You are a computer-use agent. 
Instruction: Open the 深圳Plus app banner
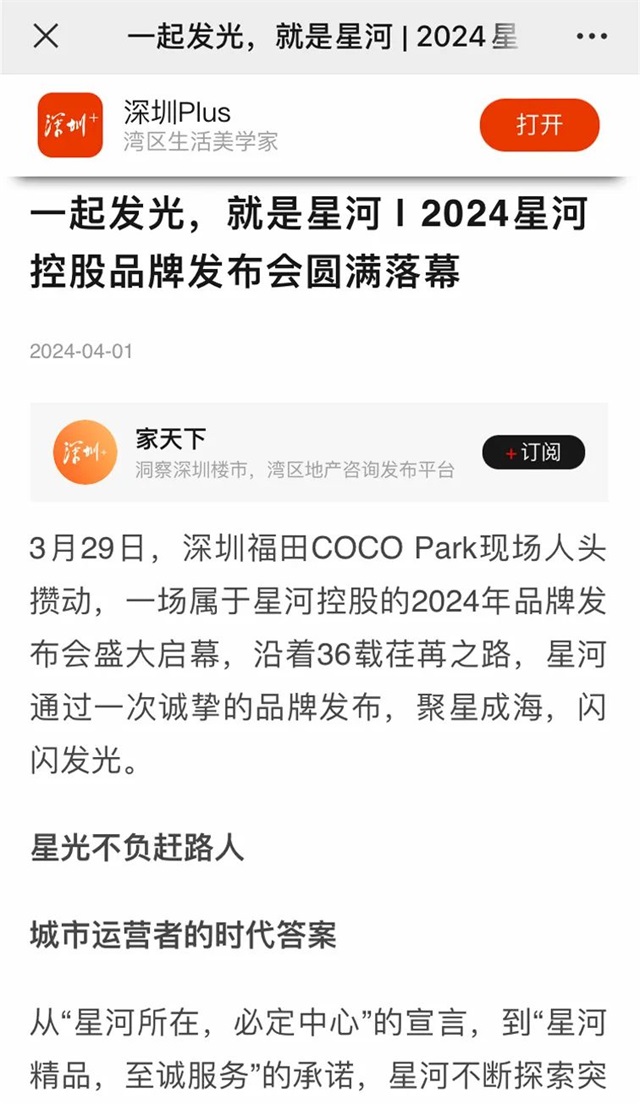click(x=200, y=125)
